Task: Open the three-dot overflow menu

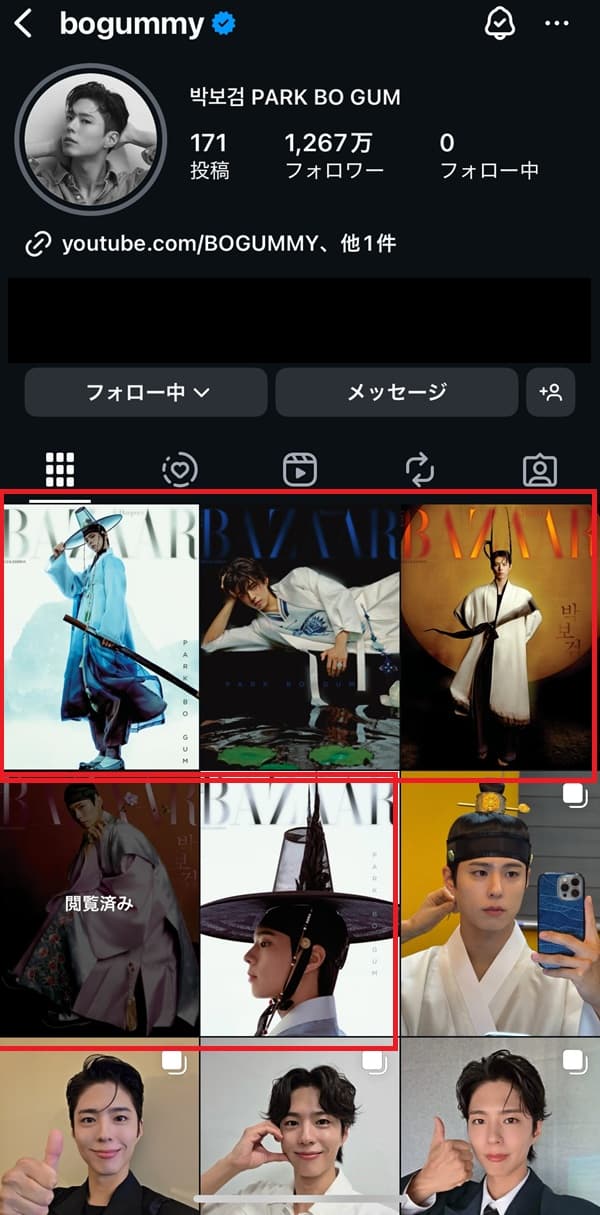Action: pyautogui.click(x=556, y=24)
